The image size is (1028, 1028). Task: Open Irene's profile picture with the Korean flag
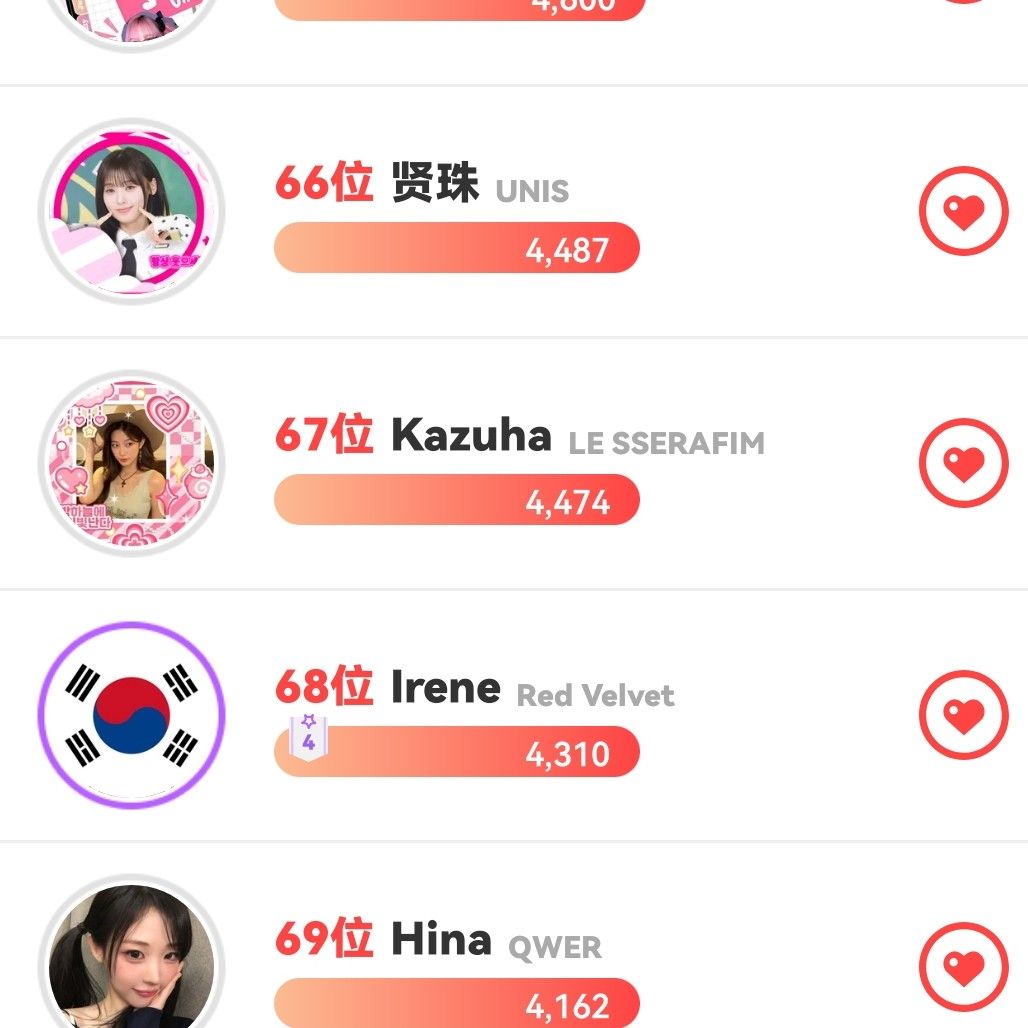click(x=131, y=715)
